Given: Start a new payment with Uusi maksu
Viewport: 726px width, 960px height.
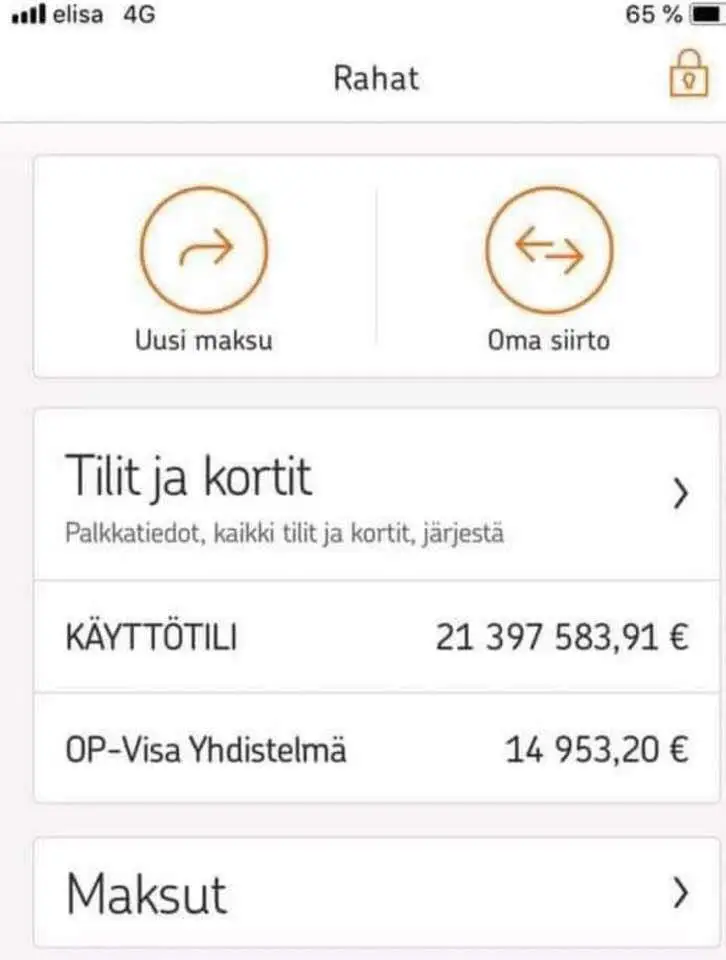Looking at the screenshot, I should 204,269.
